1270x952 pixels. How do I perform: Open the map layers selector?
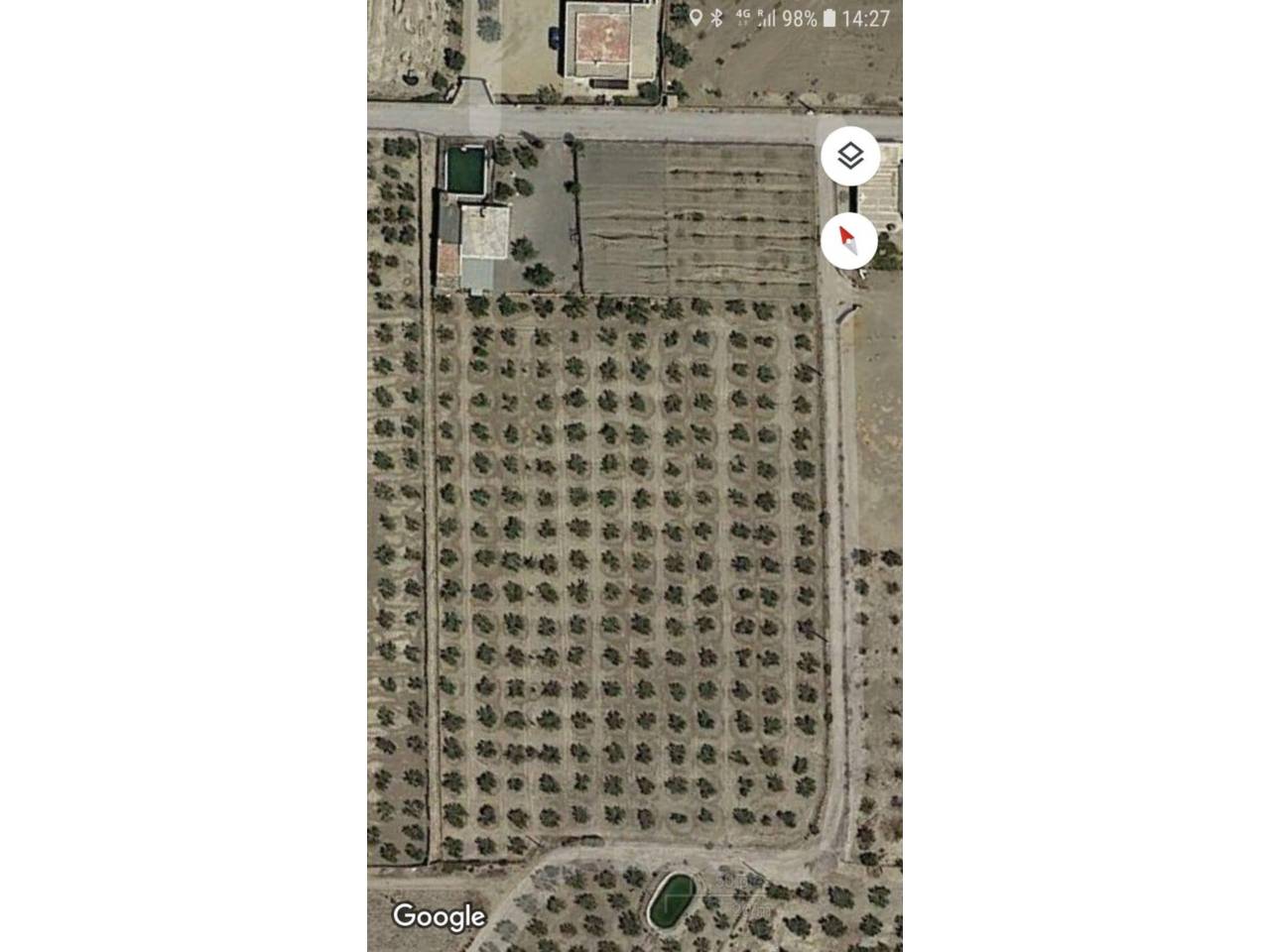[849, 157]
